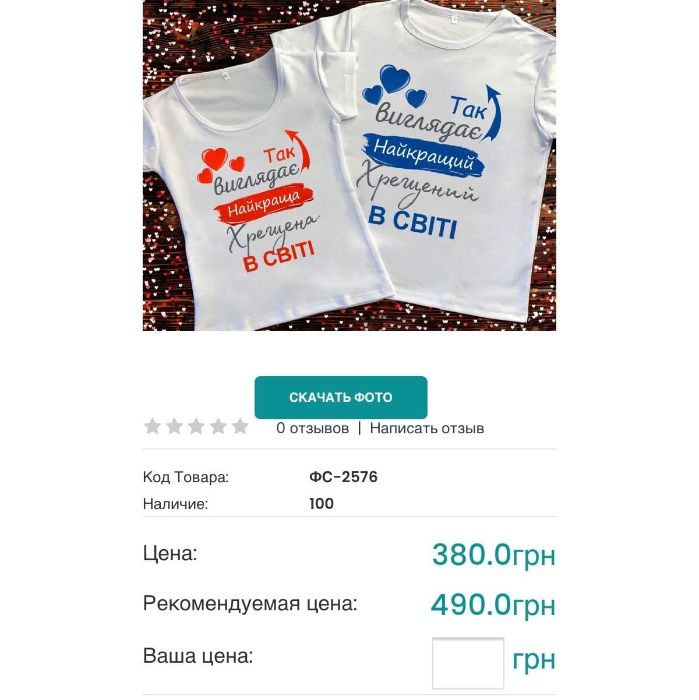This screenshot has height=700, width=699.
Task: Open the Написать отзыв link
Action: (427, 428)
